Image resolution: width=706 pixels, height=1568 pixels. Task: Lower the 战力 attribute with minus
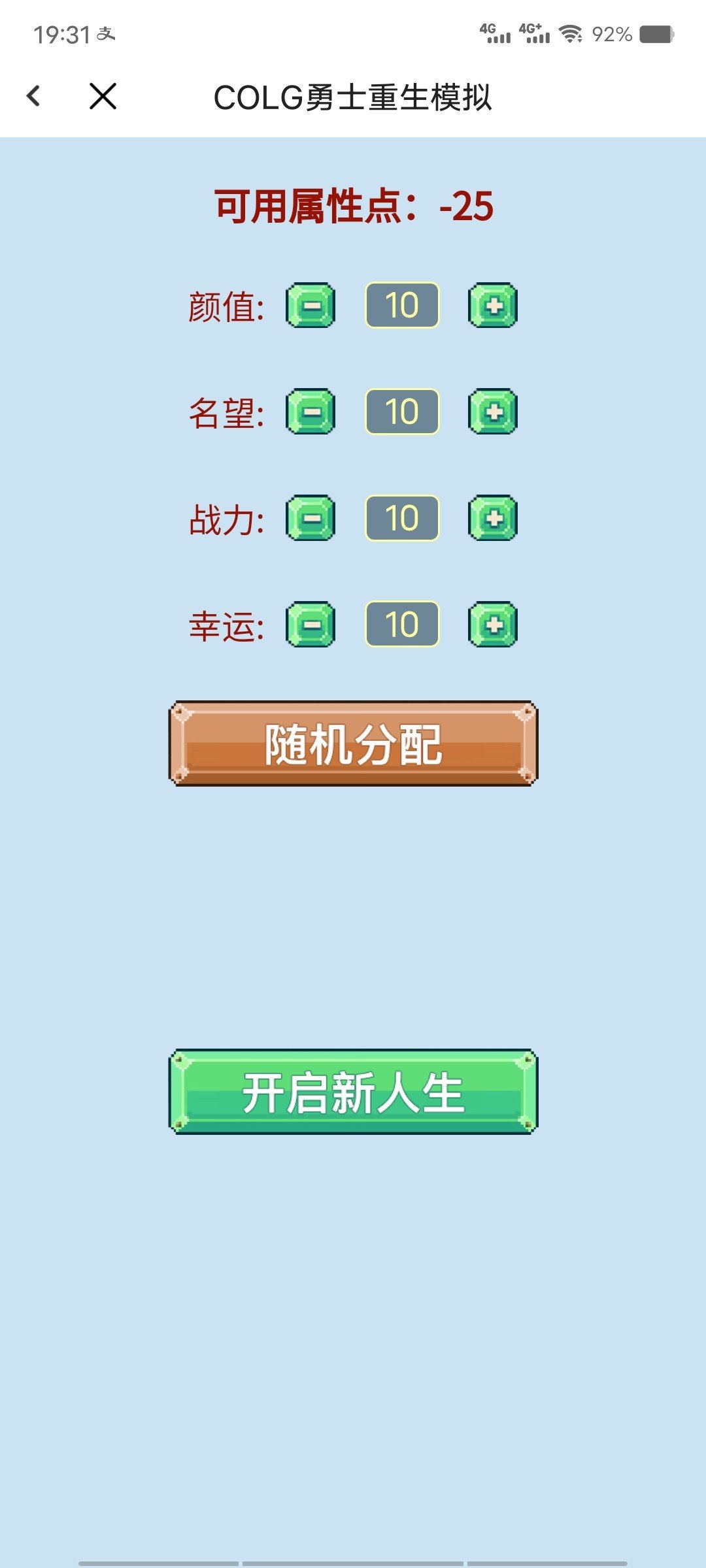coord(311,518)
